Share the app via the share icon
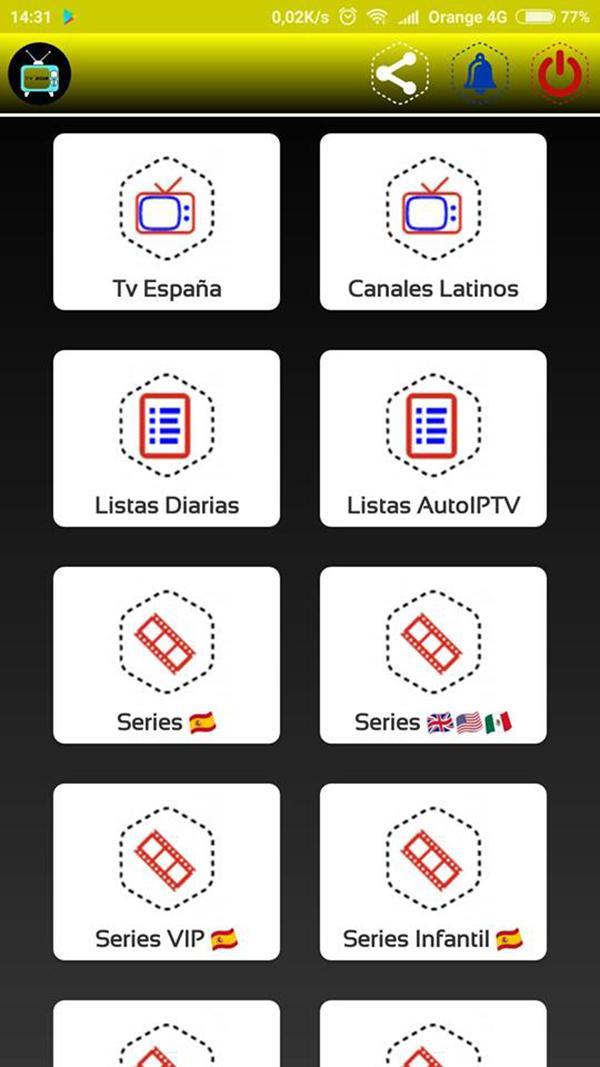The height and width of the screenshot is (1067, 600). pos(399,74)
